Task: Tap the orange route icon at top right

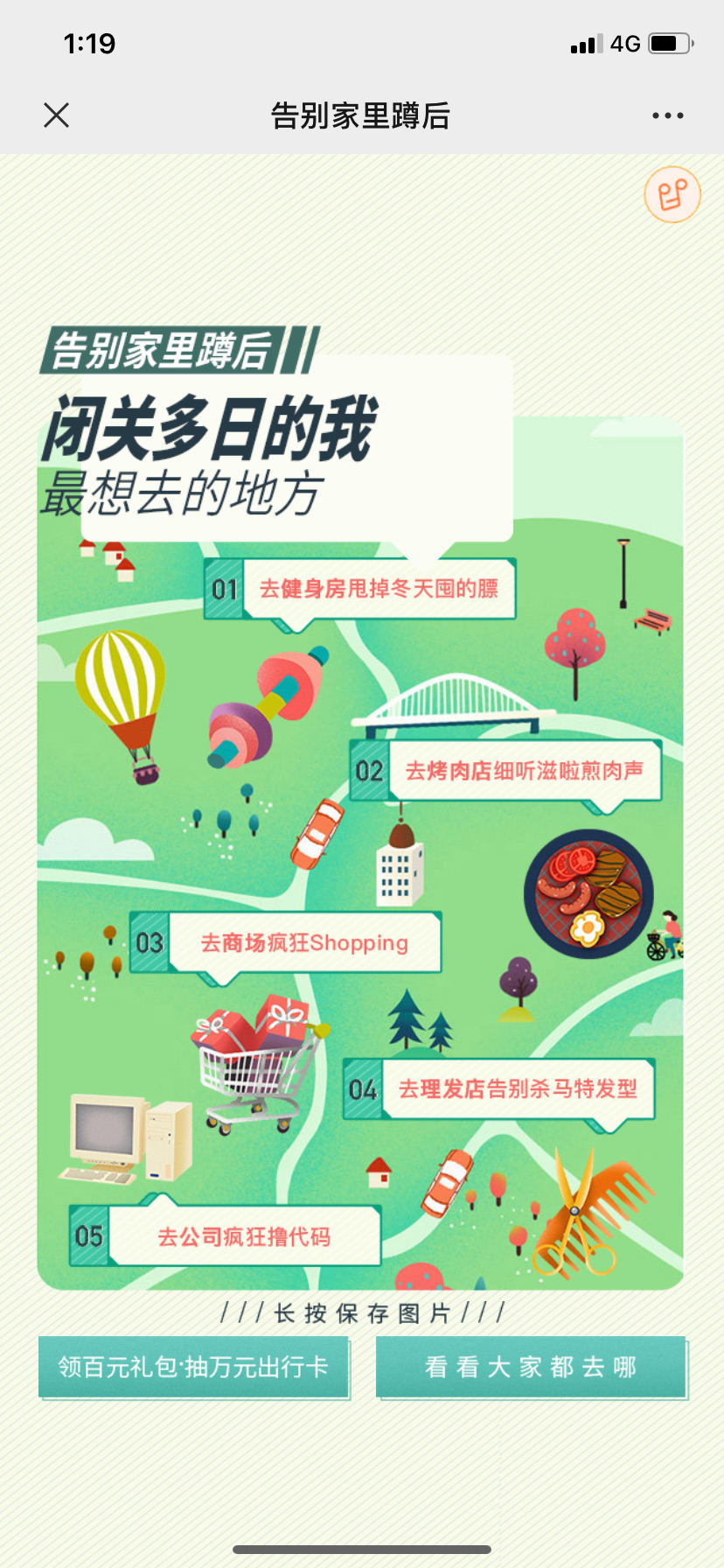Action: point(672,194)
